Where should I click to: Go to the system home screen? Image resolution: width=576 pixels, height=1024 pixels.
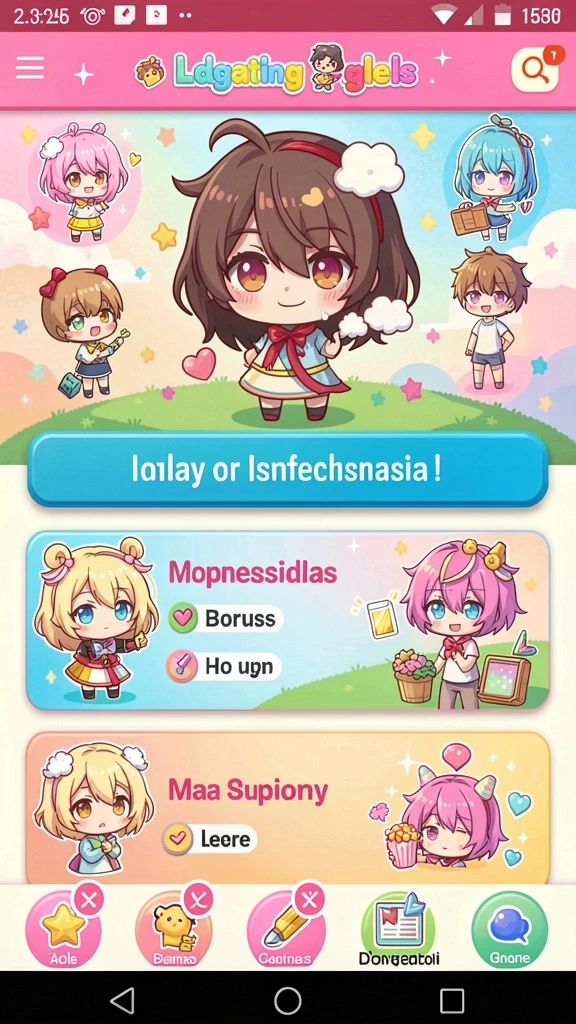pyautogui.click(x=287, y=1000)
